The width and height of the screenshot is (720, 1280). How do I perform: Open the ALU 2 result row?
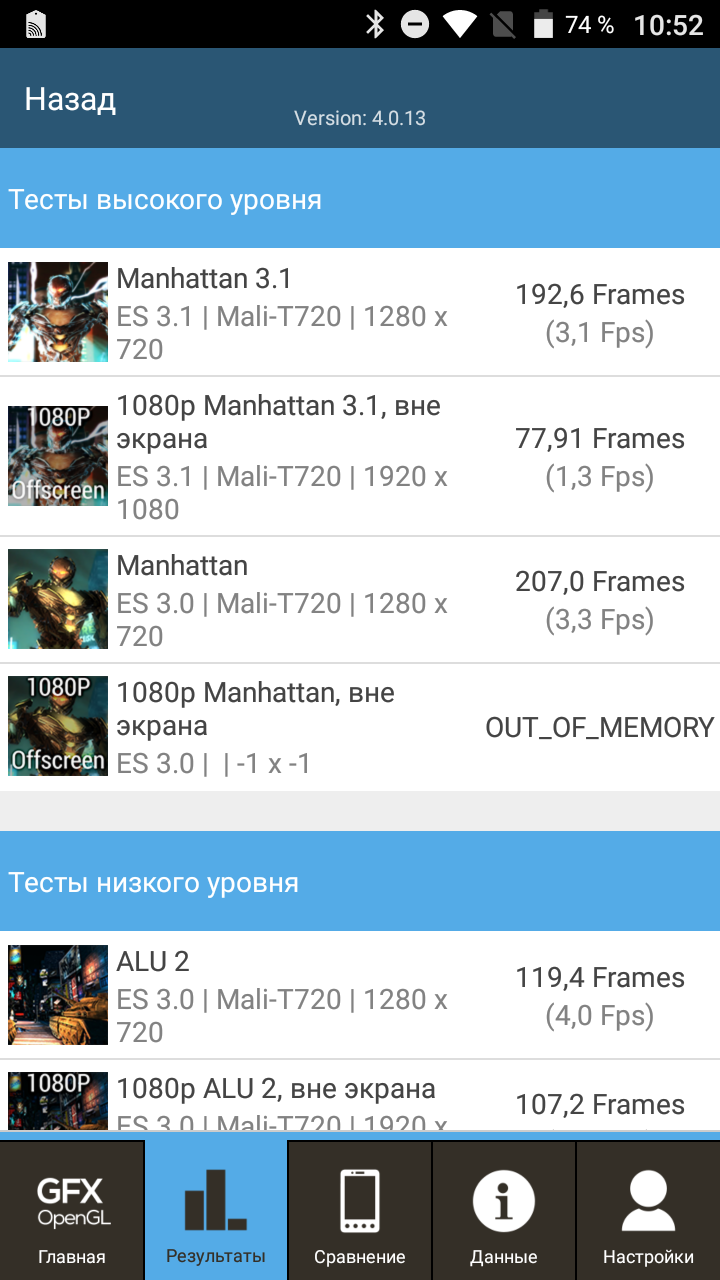360,995
